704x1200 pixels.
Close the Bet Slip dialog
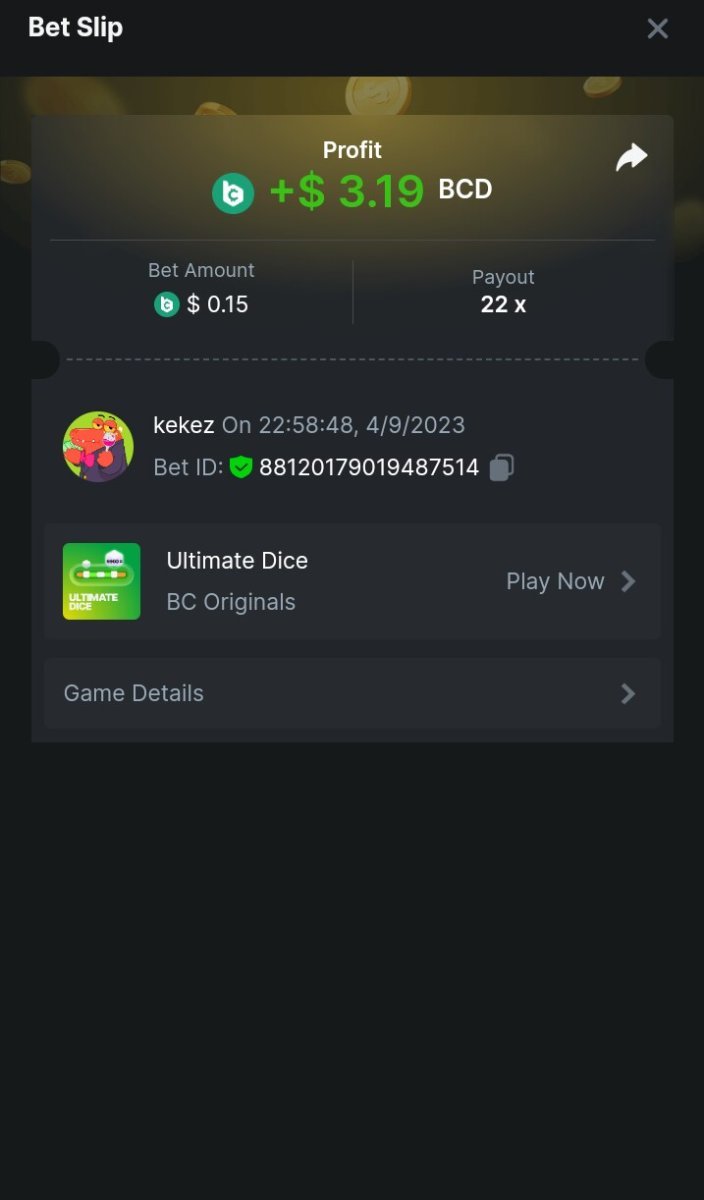pos(657,29)
